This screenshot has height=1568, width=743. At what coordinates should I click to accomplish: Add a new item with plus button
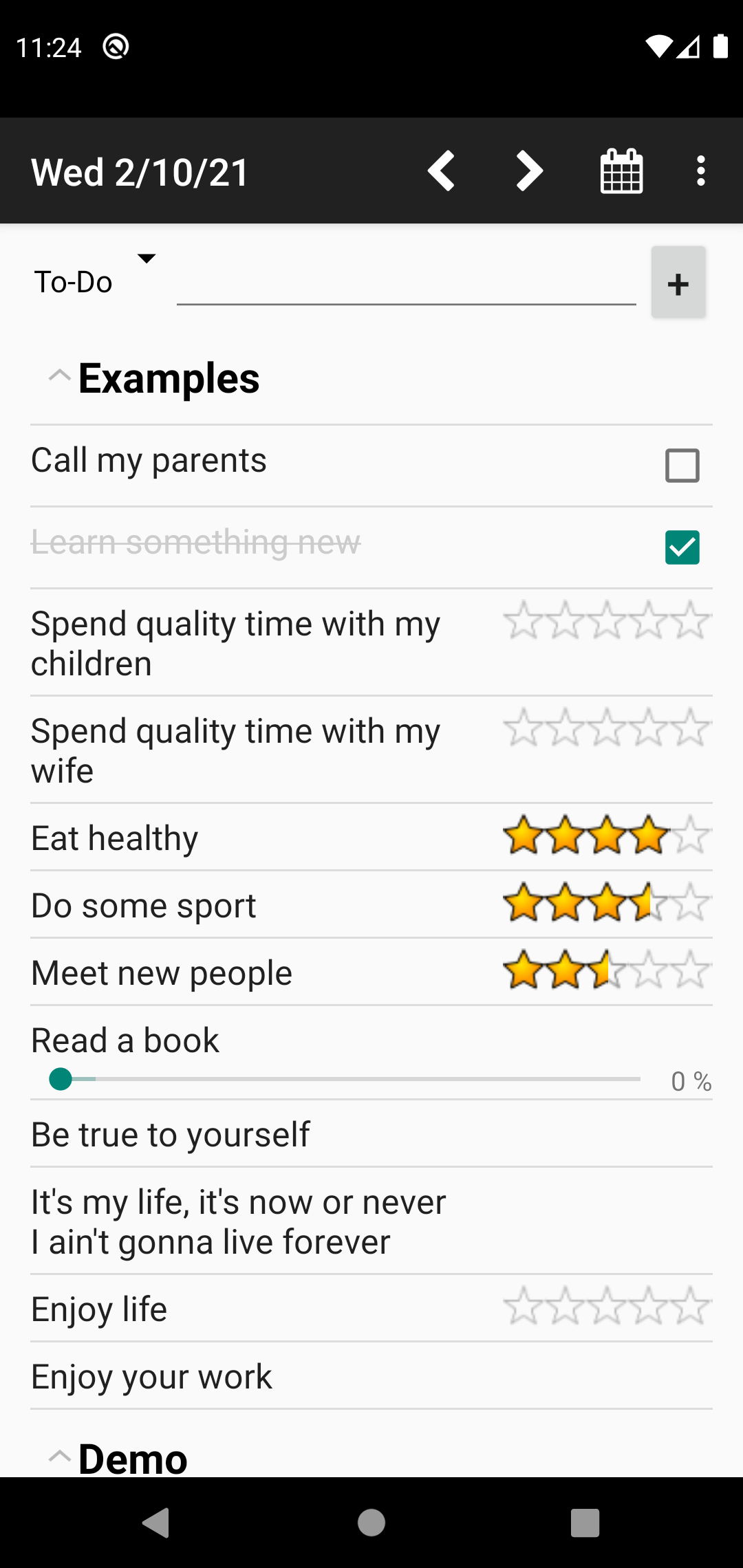point(678,283)
